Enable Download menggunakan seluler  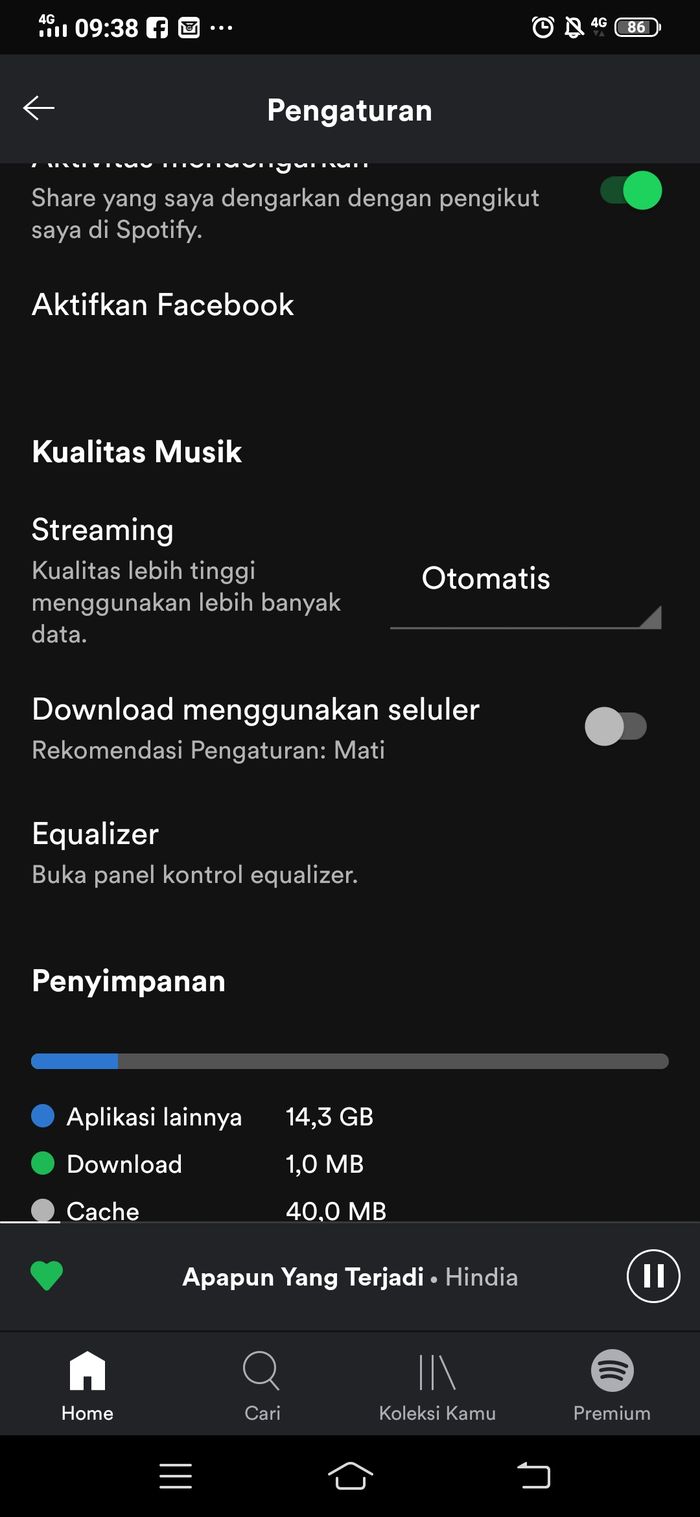[x=616, y=727]
